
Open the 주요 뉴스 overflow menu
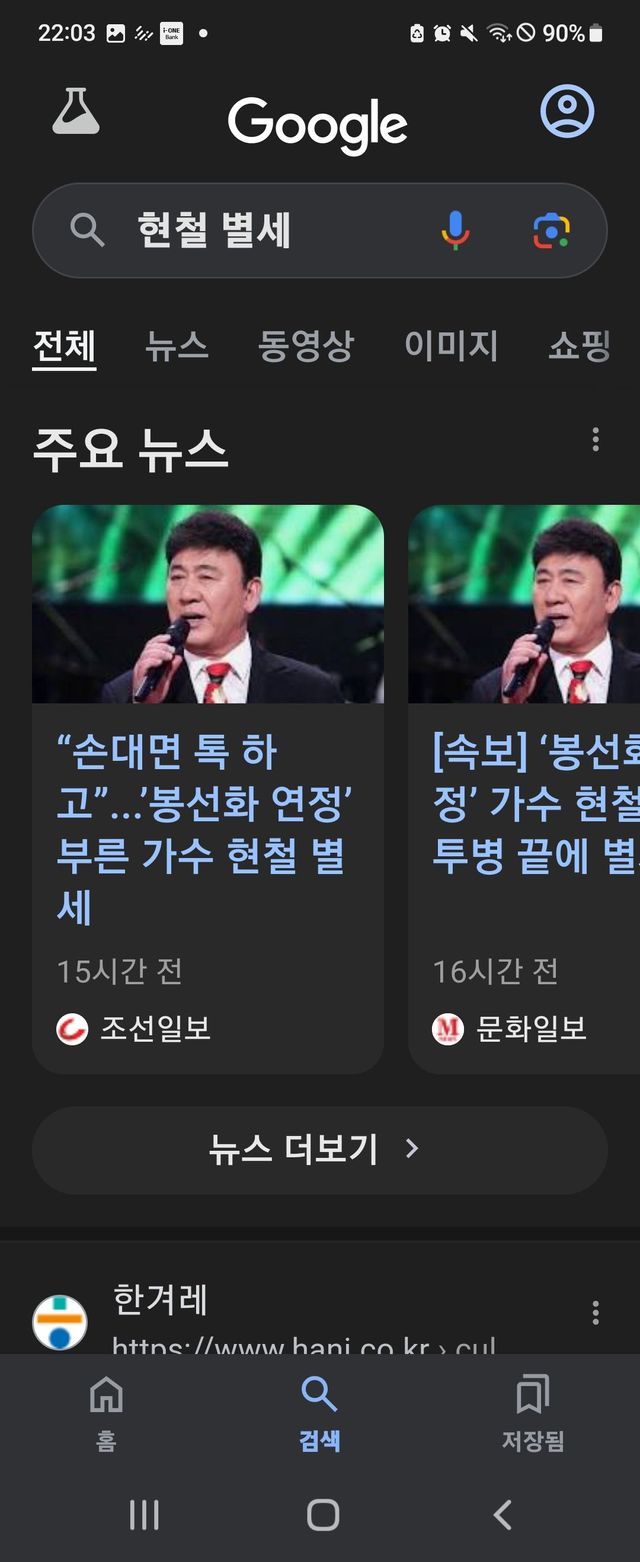point(596,440)
